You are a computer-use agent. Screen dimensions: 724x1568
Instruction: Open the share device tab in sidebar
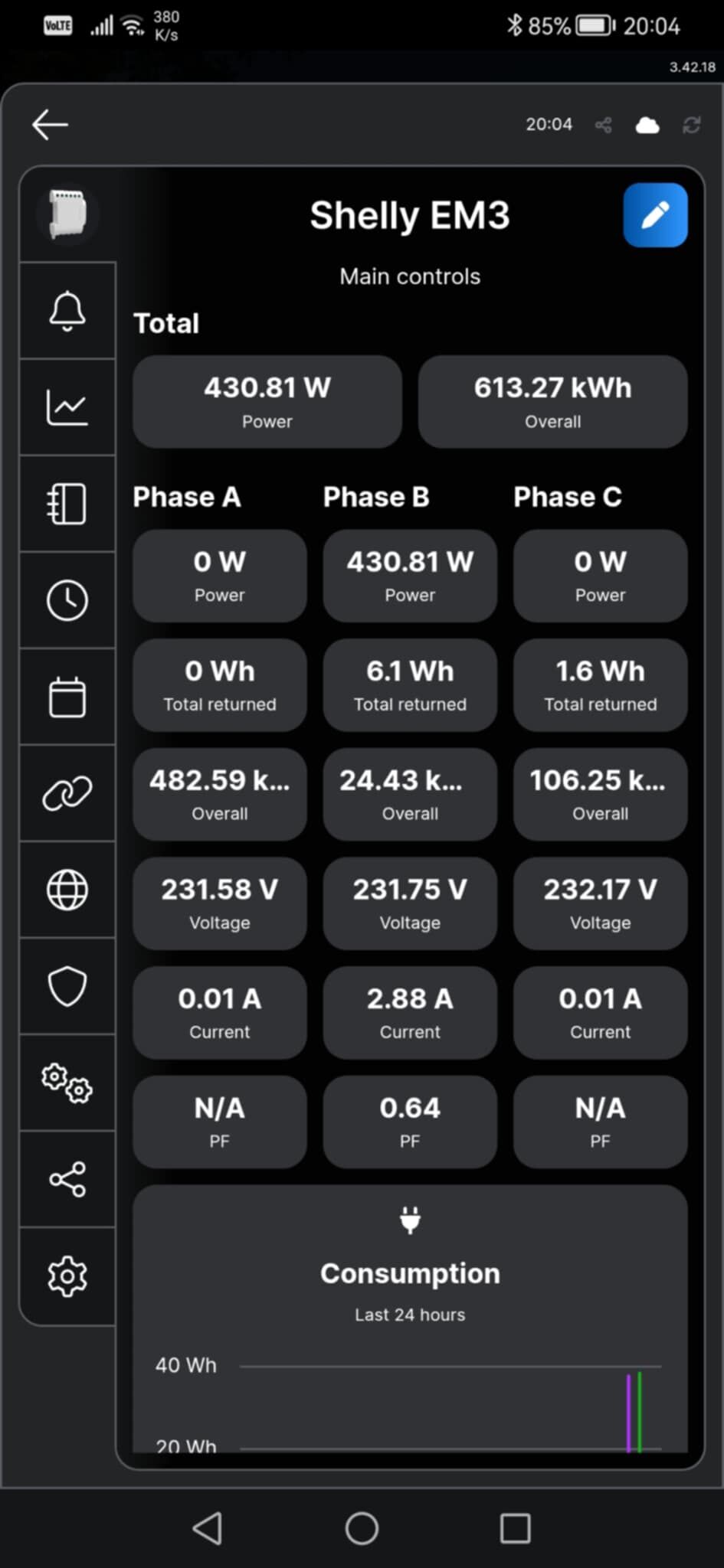tap(67, 1179)
